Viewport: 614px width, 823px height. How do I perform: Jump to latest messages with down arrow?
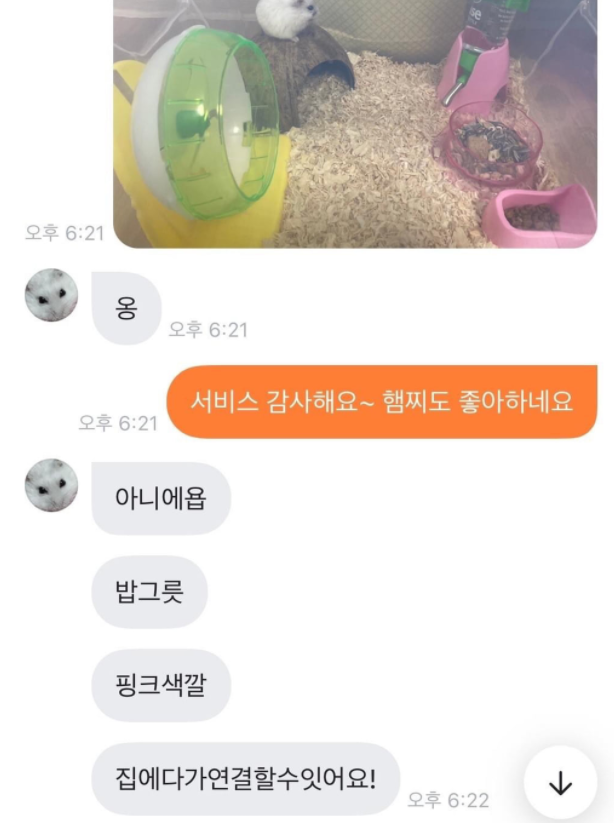560,783
